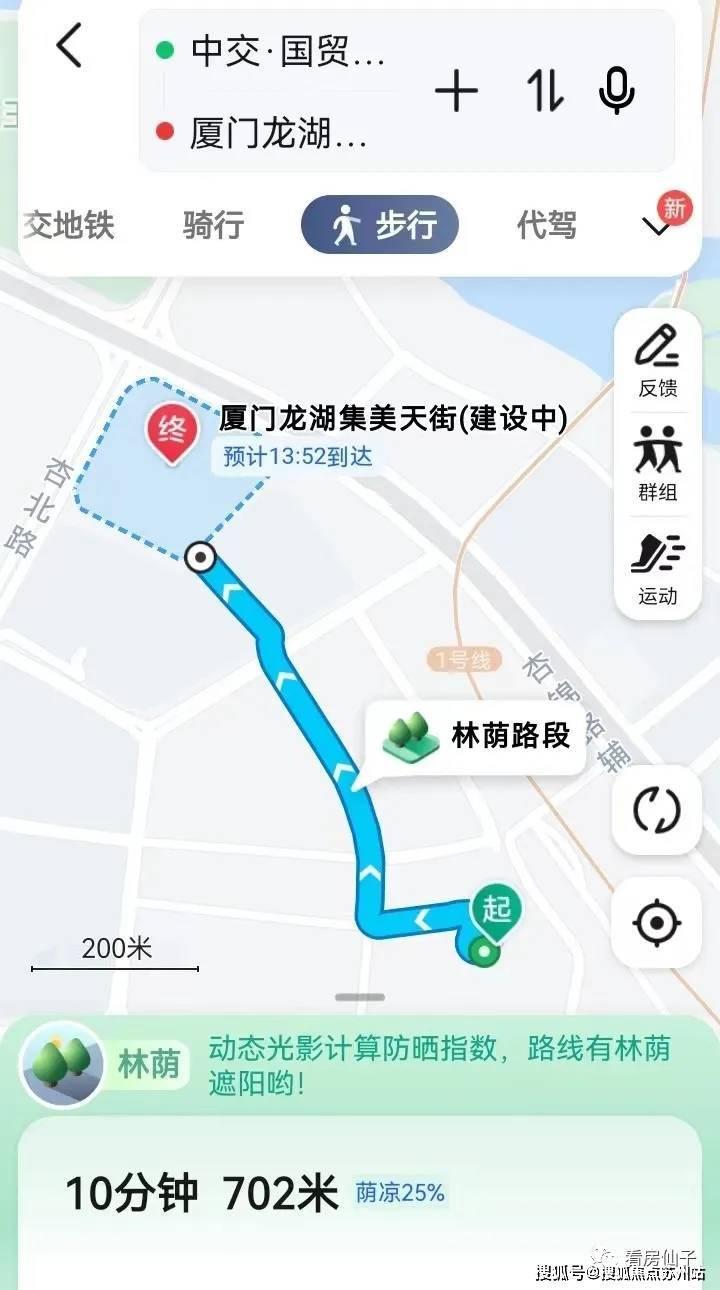Select the 步行 walking tab
720x1290 pixels.
click(x=380, y=225)
